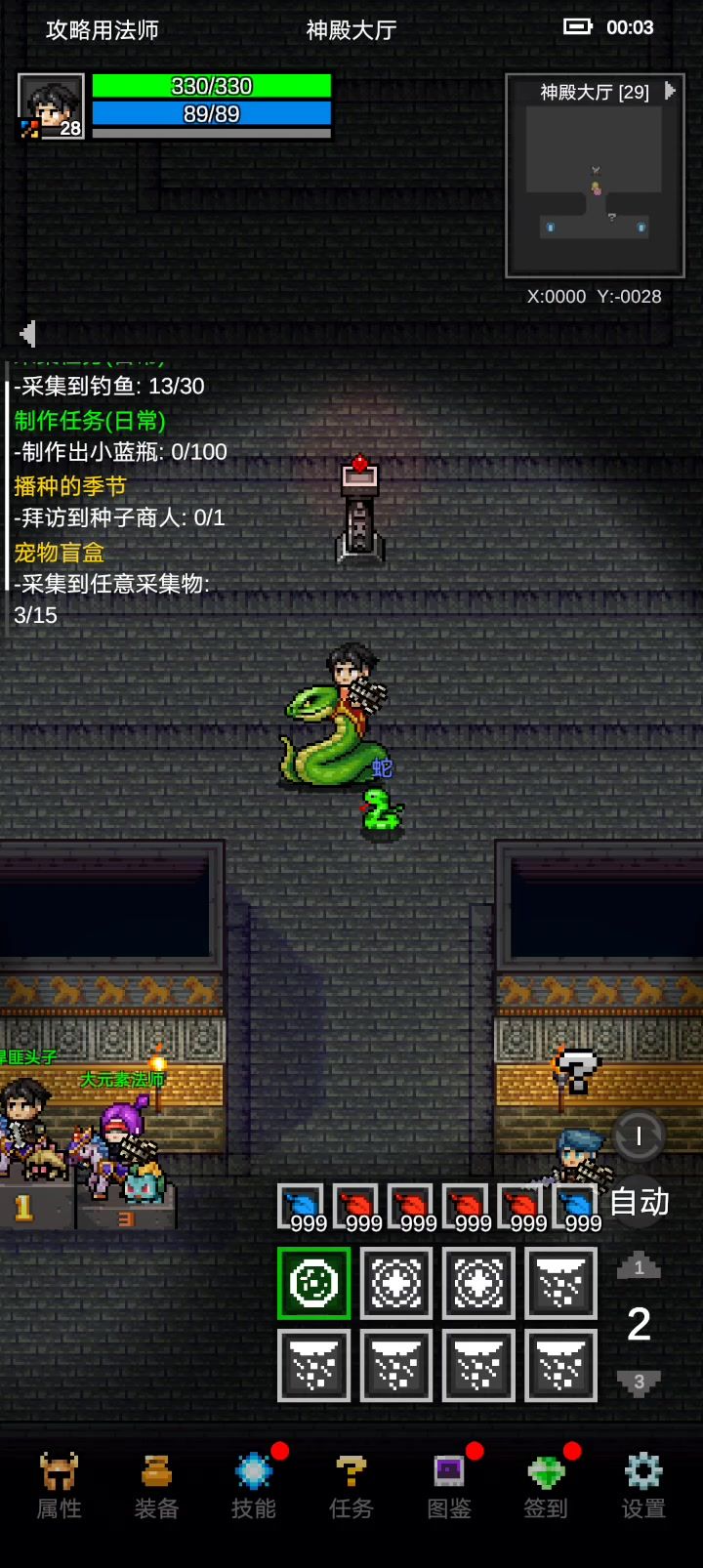Open the 图鉴 codex tab
The height and width of the screenshot is (1568, 703).
click(x=449, y=1486)
